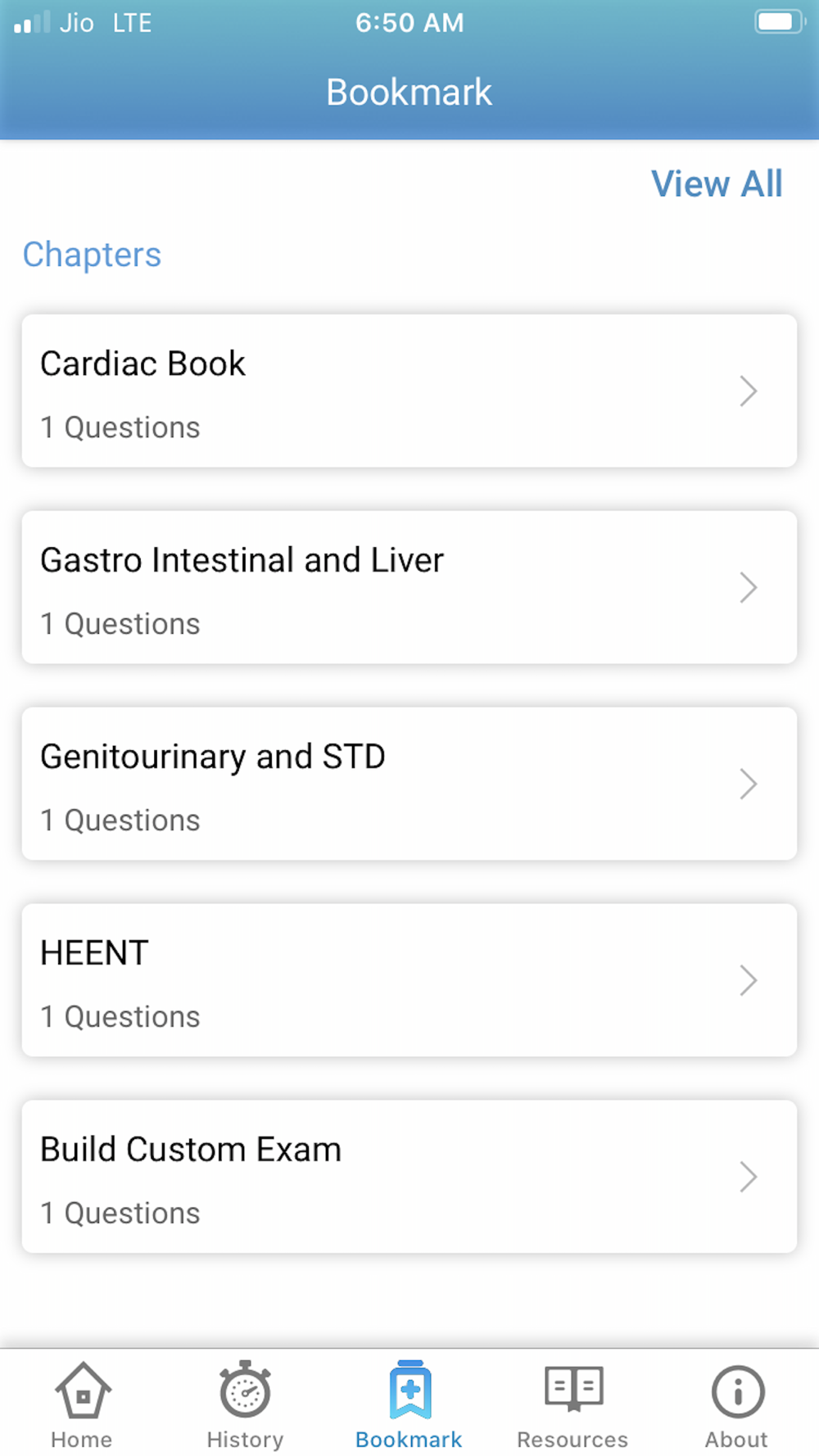
Task: Open Build Custom Exam bookmarks
Action: [409, 1177]
